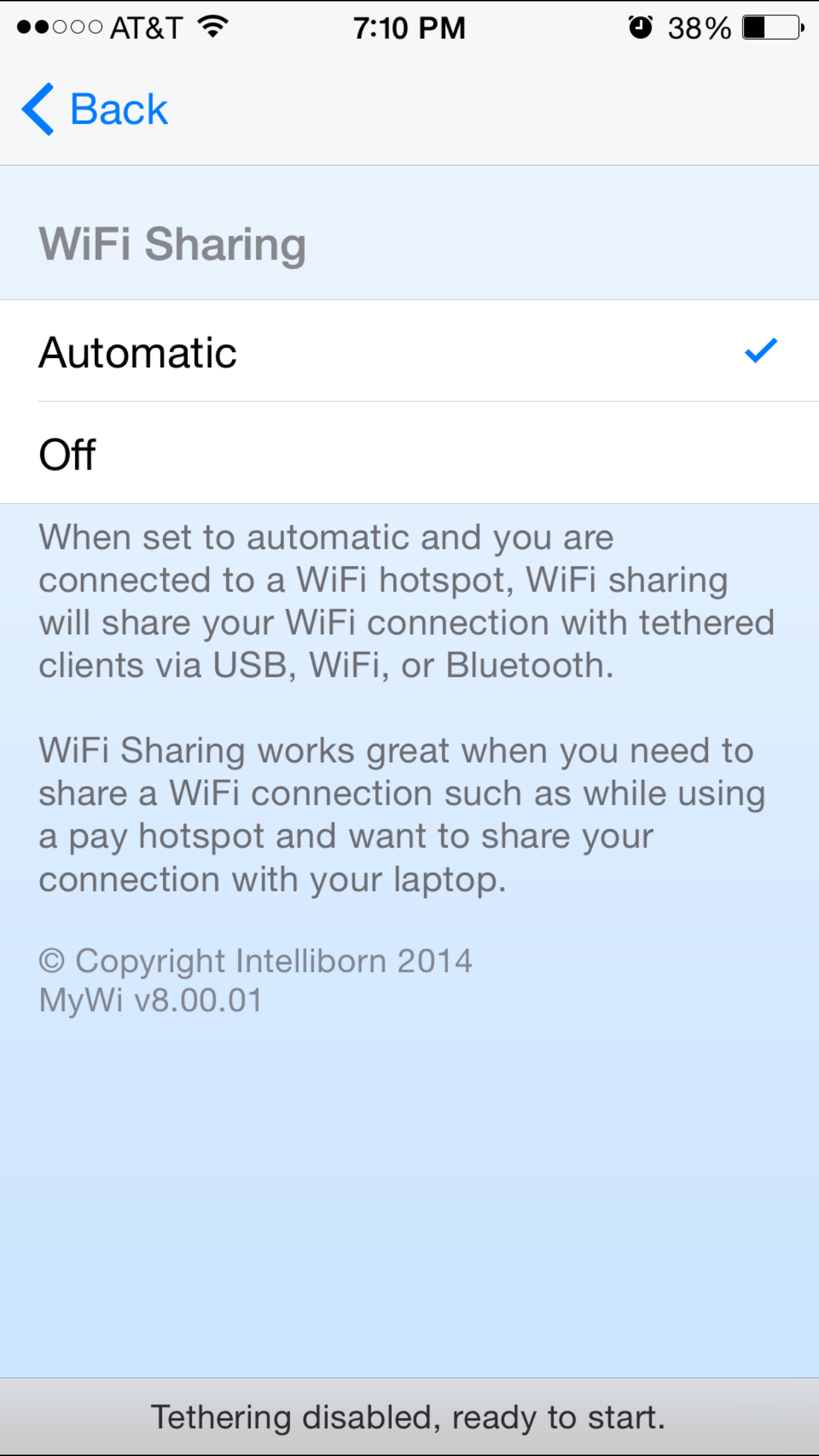Screen dimensions: 819x1456
Task: Set WiFi Sharing to Off
Action: coord(409,453)
